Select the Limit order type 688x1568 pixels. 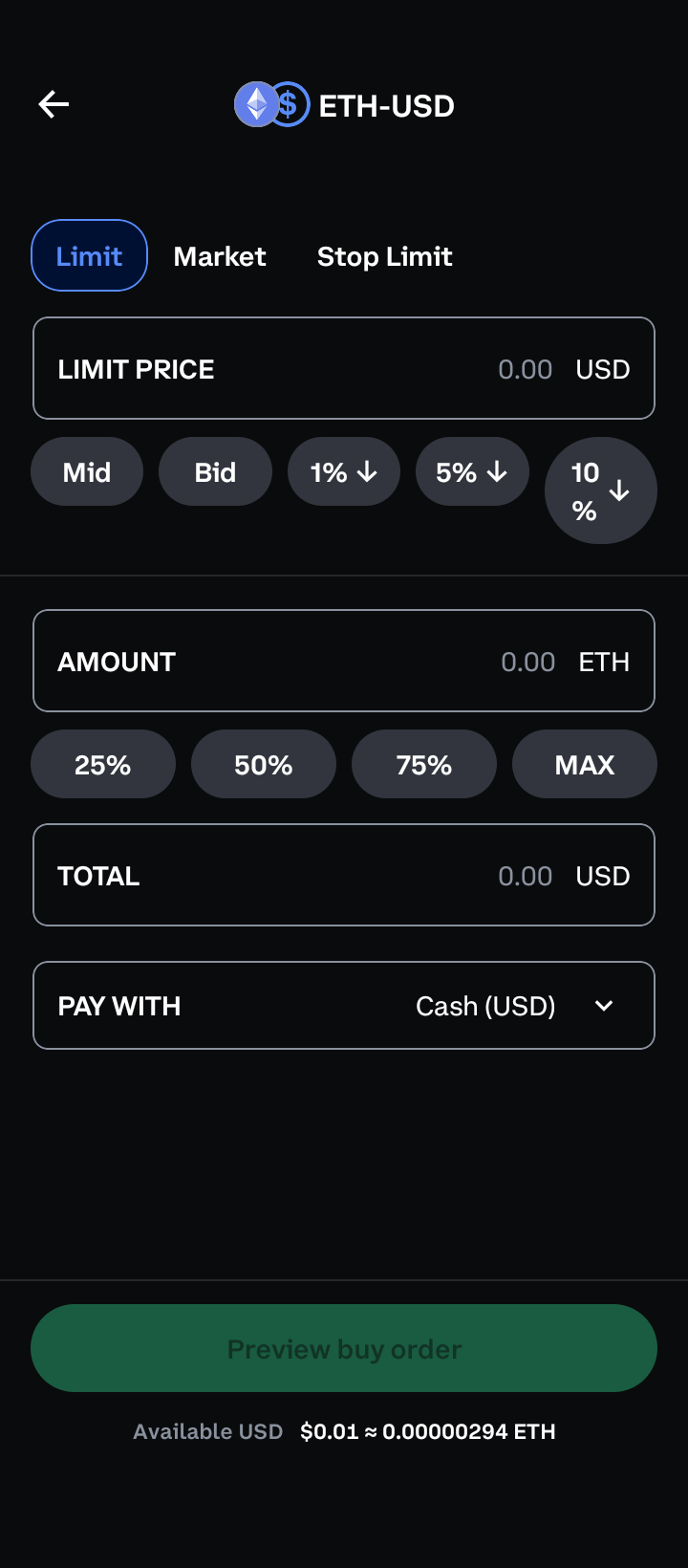90,256
